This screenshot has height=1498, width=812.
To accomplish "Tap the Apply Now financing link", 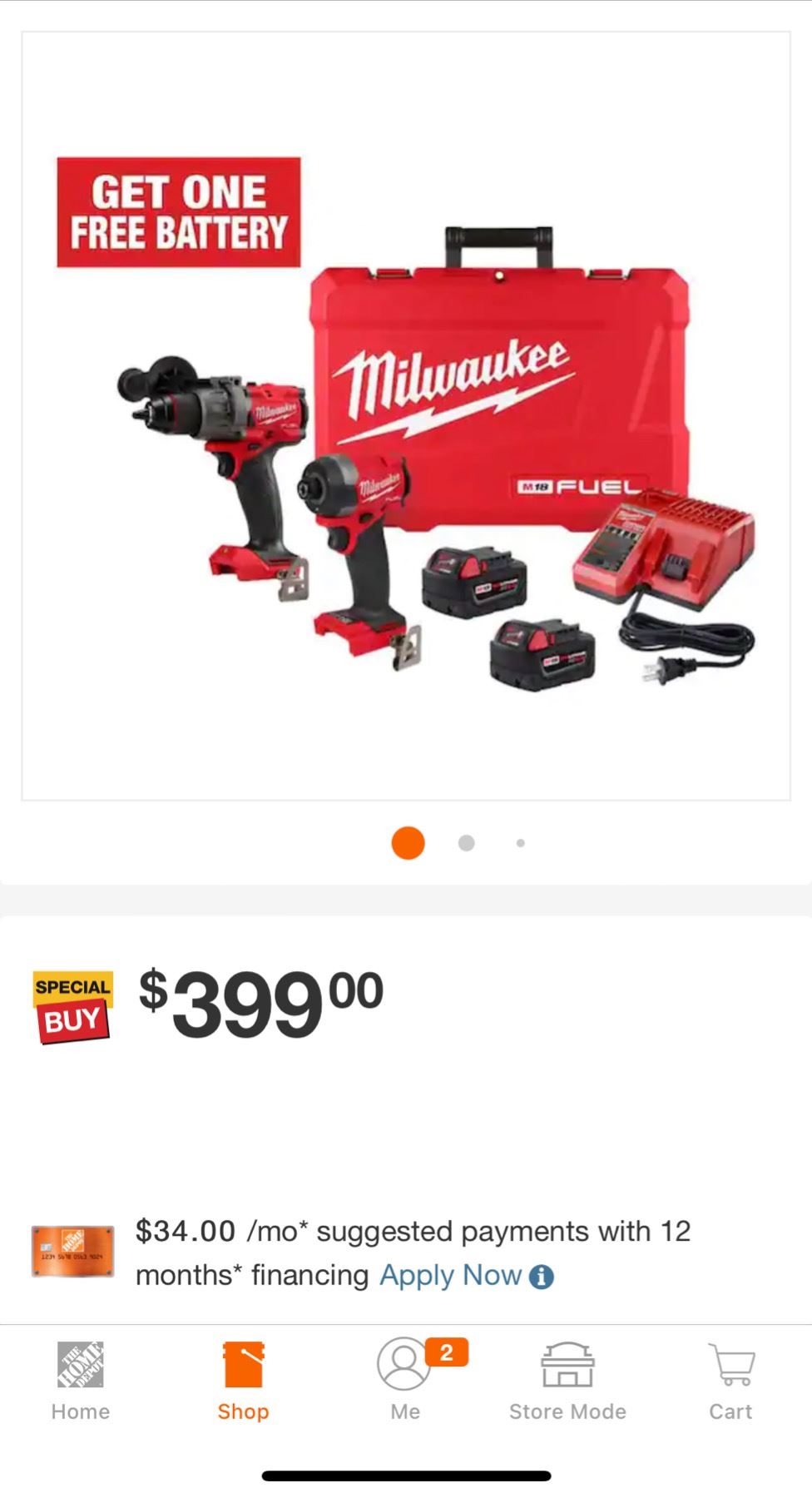I will 450,1275.
